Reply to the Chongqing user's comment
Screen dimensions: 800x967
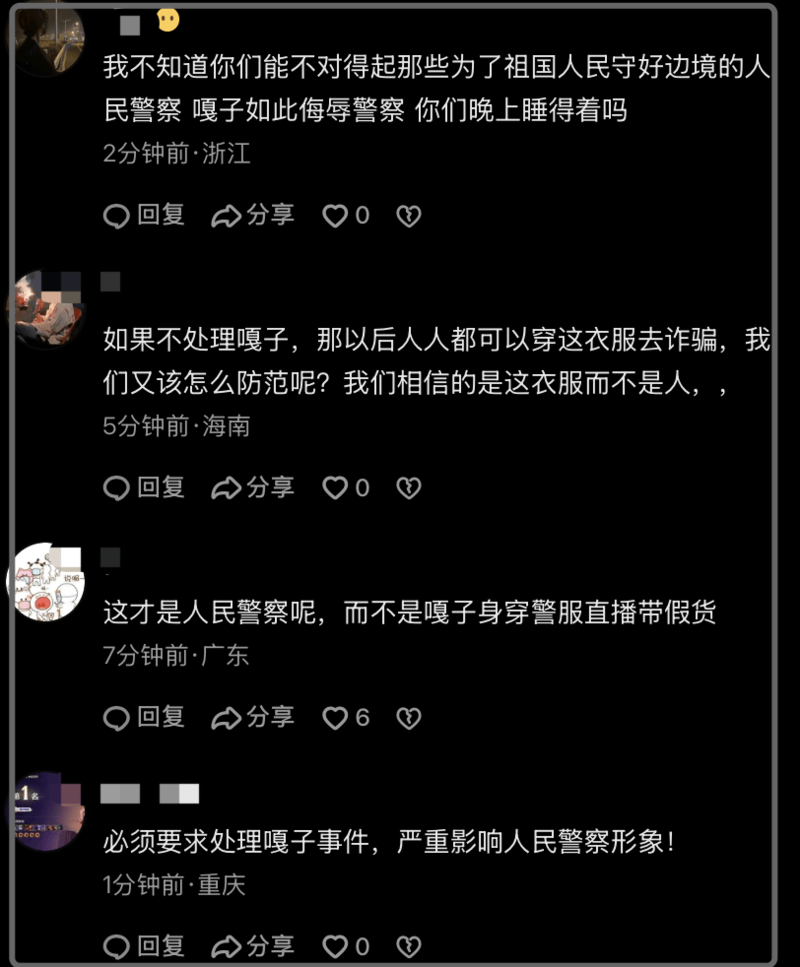[x=145, y=945]
